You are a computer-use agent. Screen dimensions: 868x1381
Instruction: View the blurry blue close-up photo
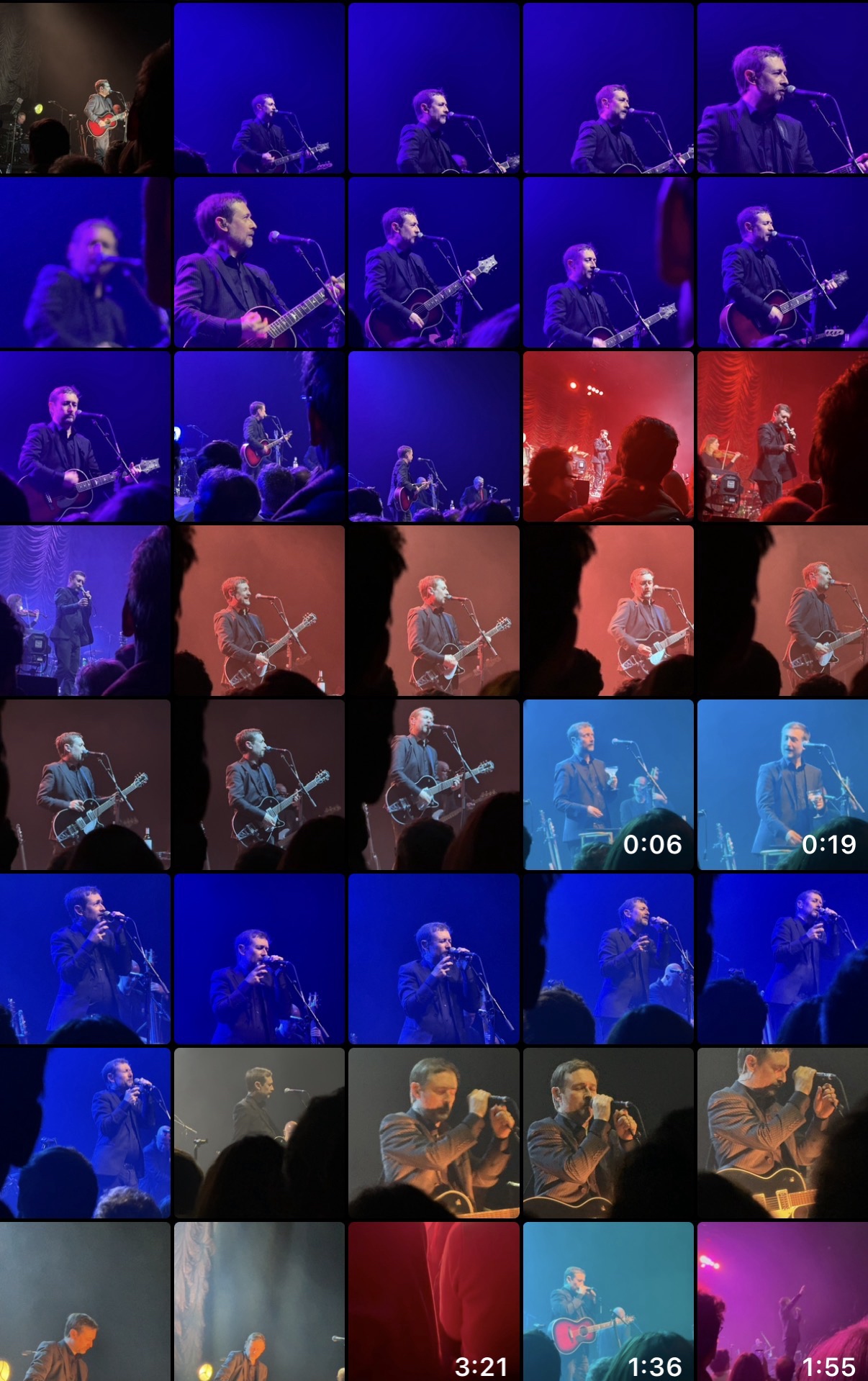coord(85,262)
